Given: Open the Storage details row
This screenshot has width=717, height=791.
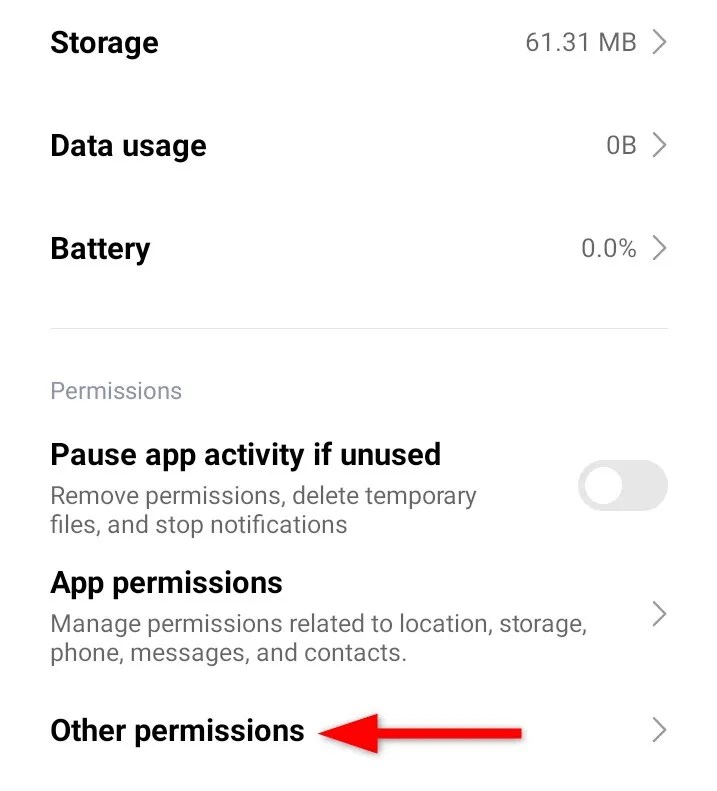Looking at the screenshot, I should 358,43.
